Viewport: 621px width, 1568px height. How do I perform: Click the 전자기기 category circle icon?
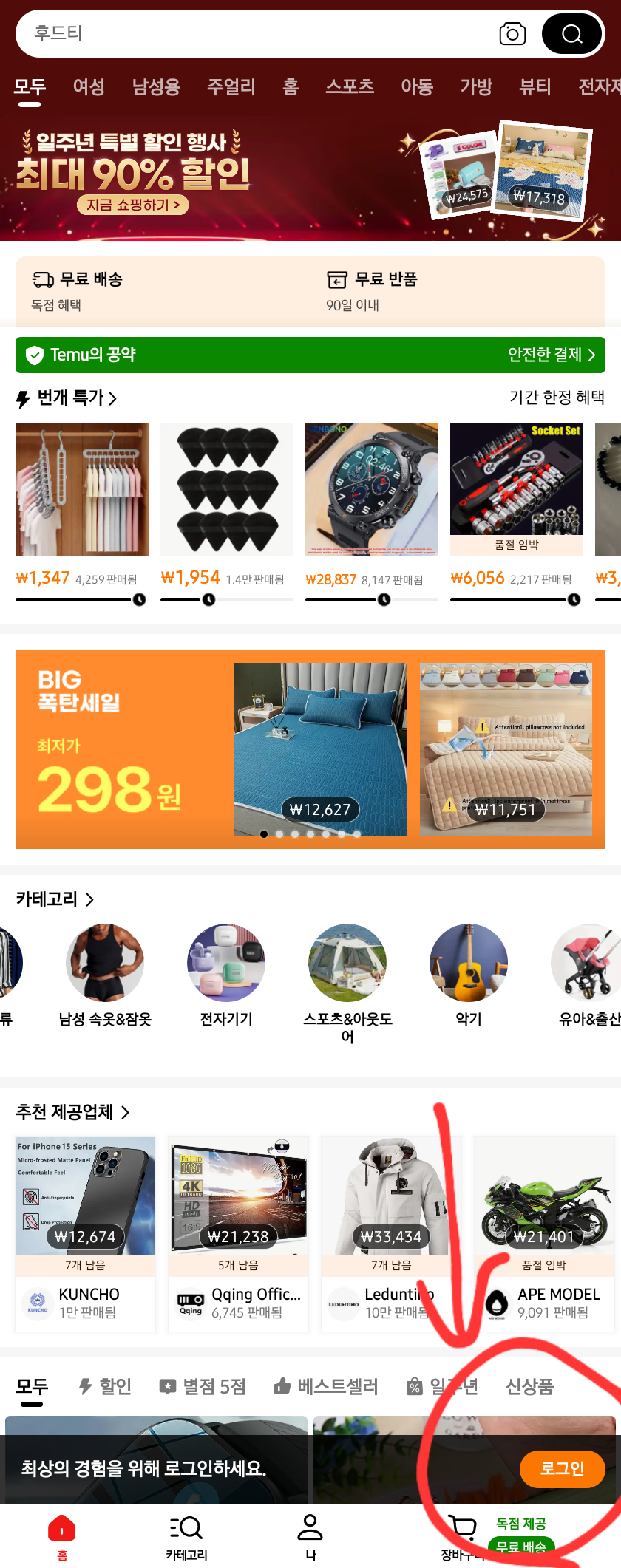pos(226,963)
